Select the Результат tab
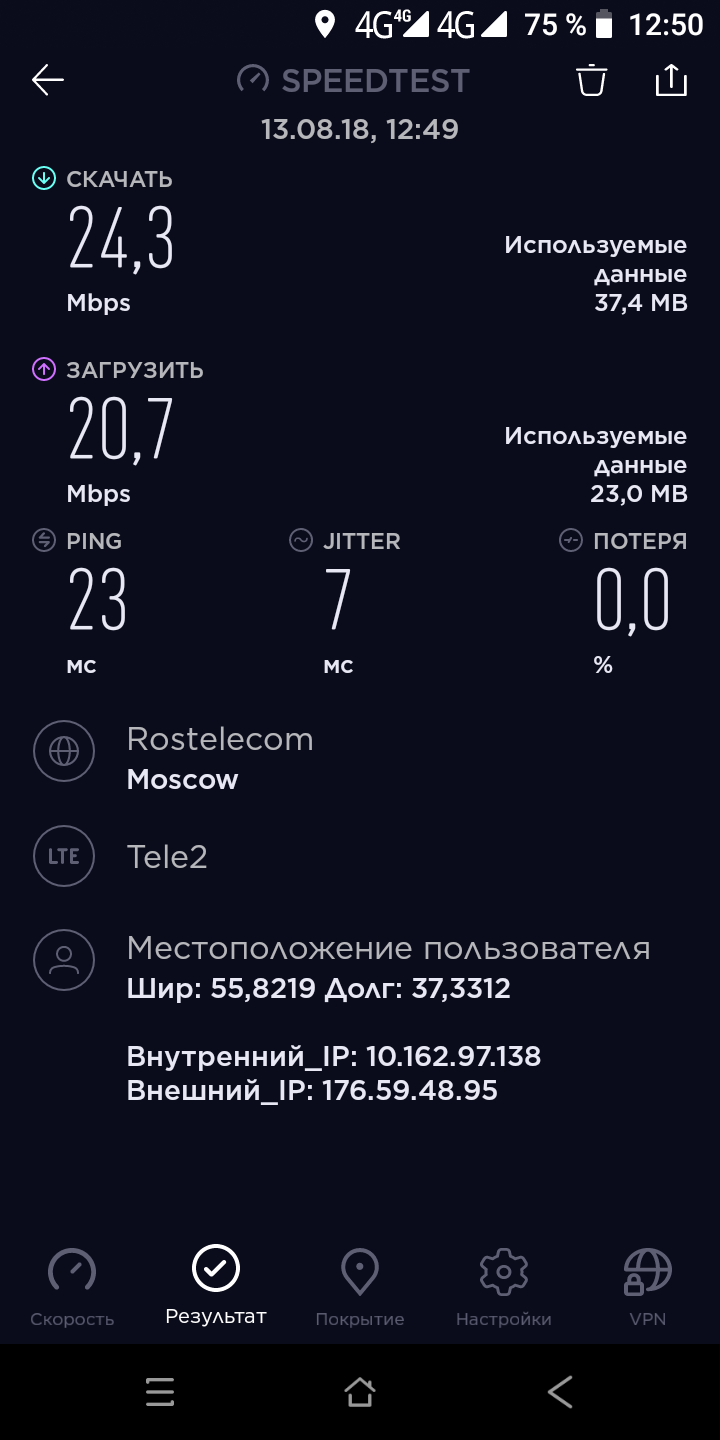Viewport: 720px width, 1440px height. 216,1285
